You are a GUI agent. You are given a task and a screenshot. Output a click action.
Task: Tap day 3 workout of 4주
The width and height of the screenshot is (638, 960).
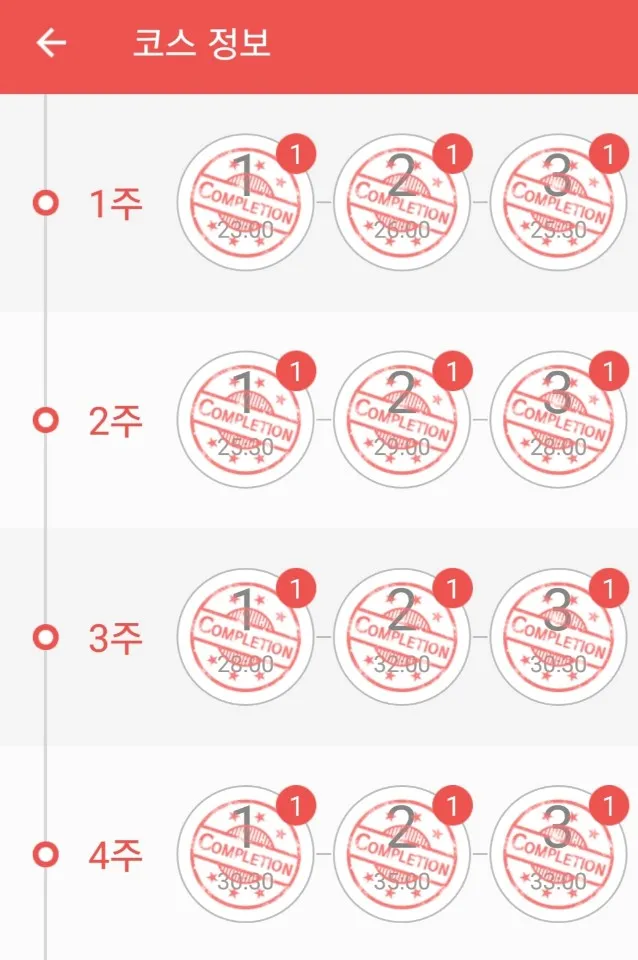[x=558, y=855]
